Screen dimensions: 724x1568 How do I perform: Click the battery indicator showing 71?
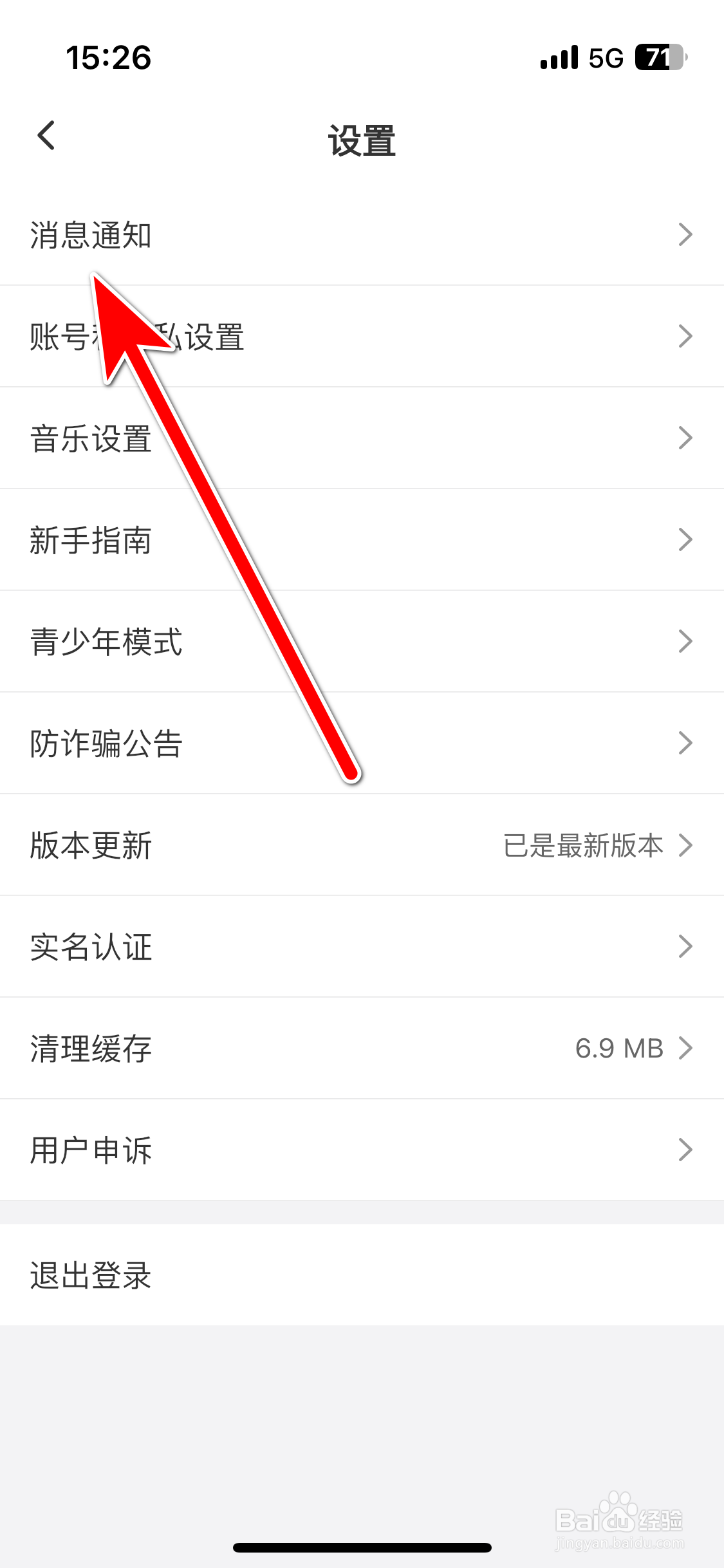click(x=658, y=58)
